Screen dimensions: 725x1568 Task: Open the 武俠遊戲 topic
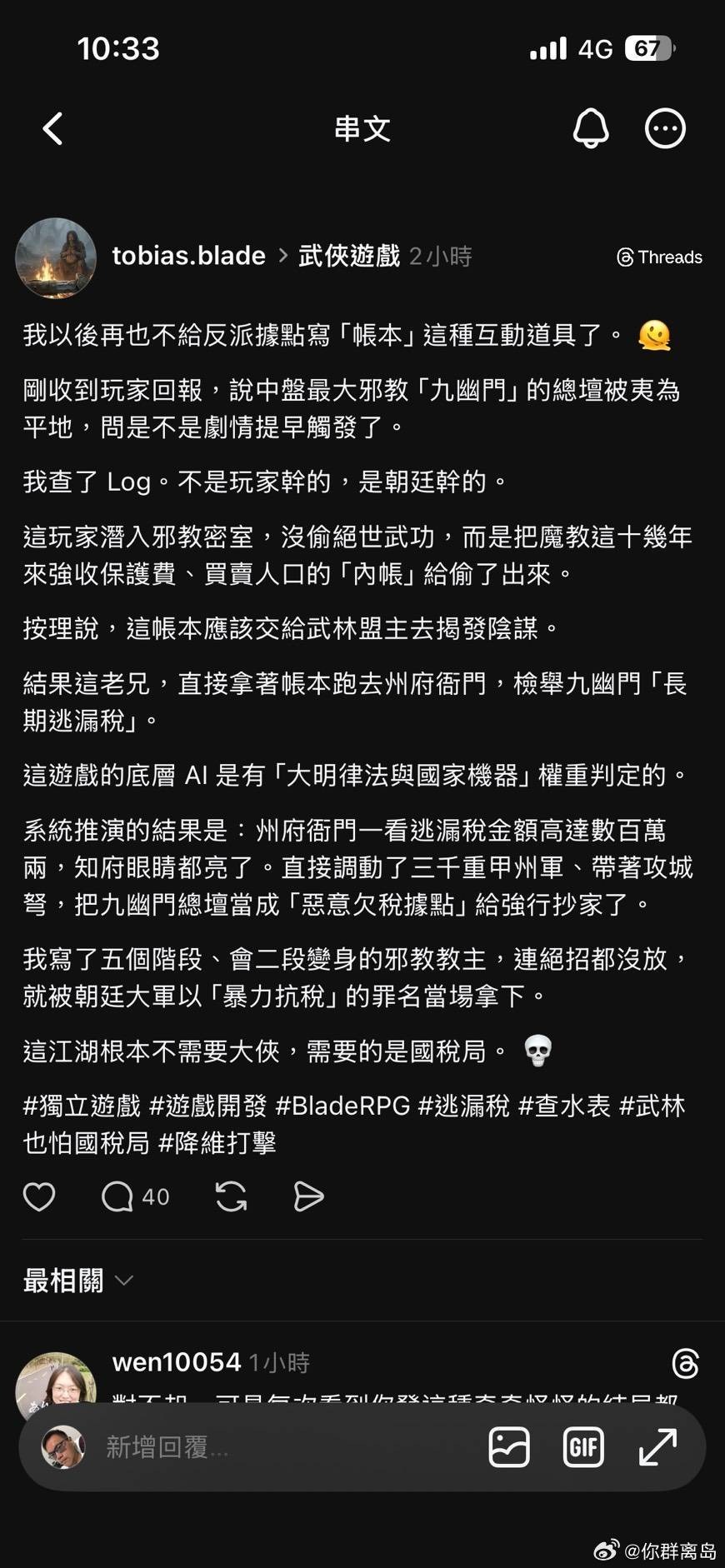coord(349,256)
